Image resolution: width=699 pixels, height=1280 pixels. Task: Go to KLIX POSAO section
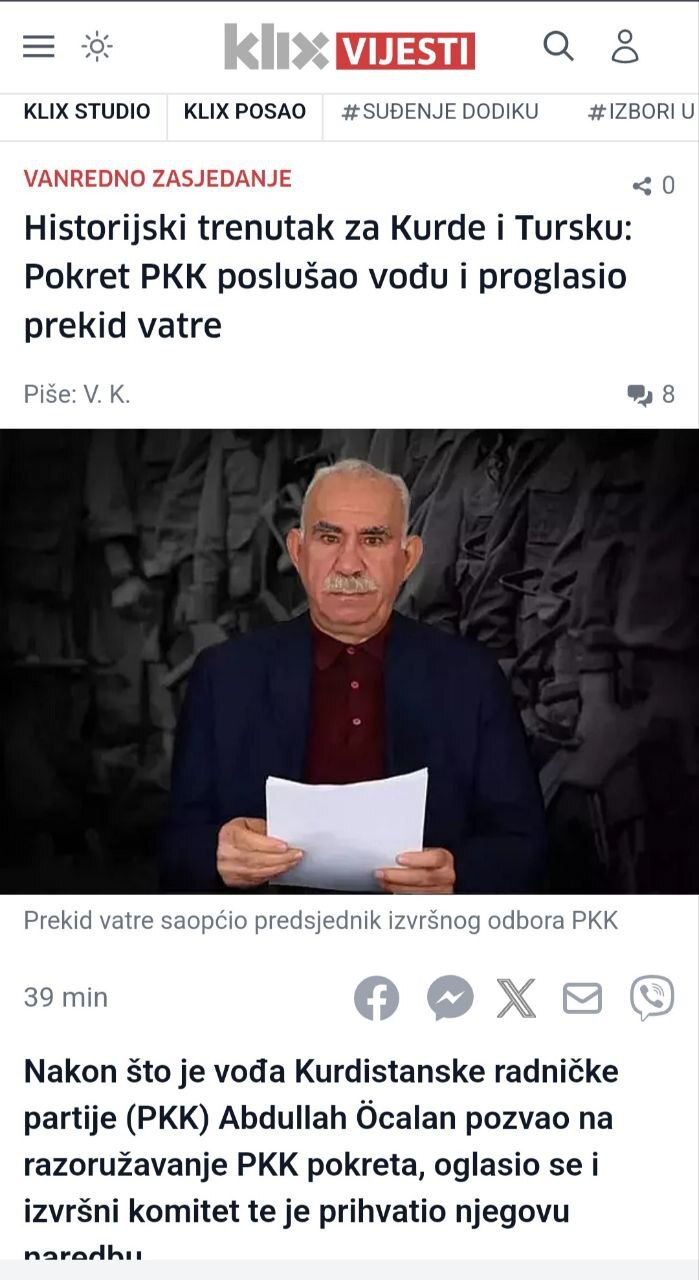(x=245, y=112)
